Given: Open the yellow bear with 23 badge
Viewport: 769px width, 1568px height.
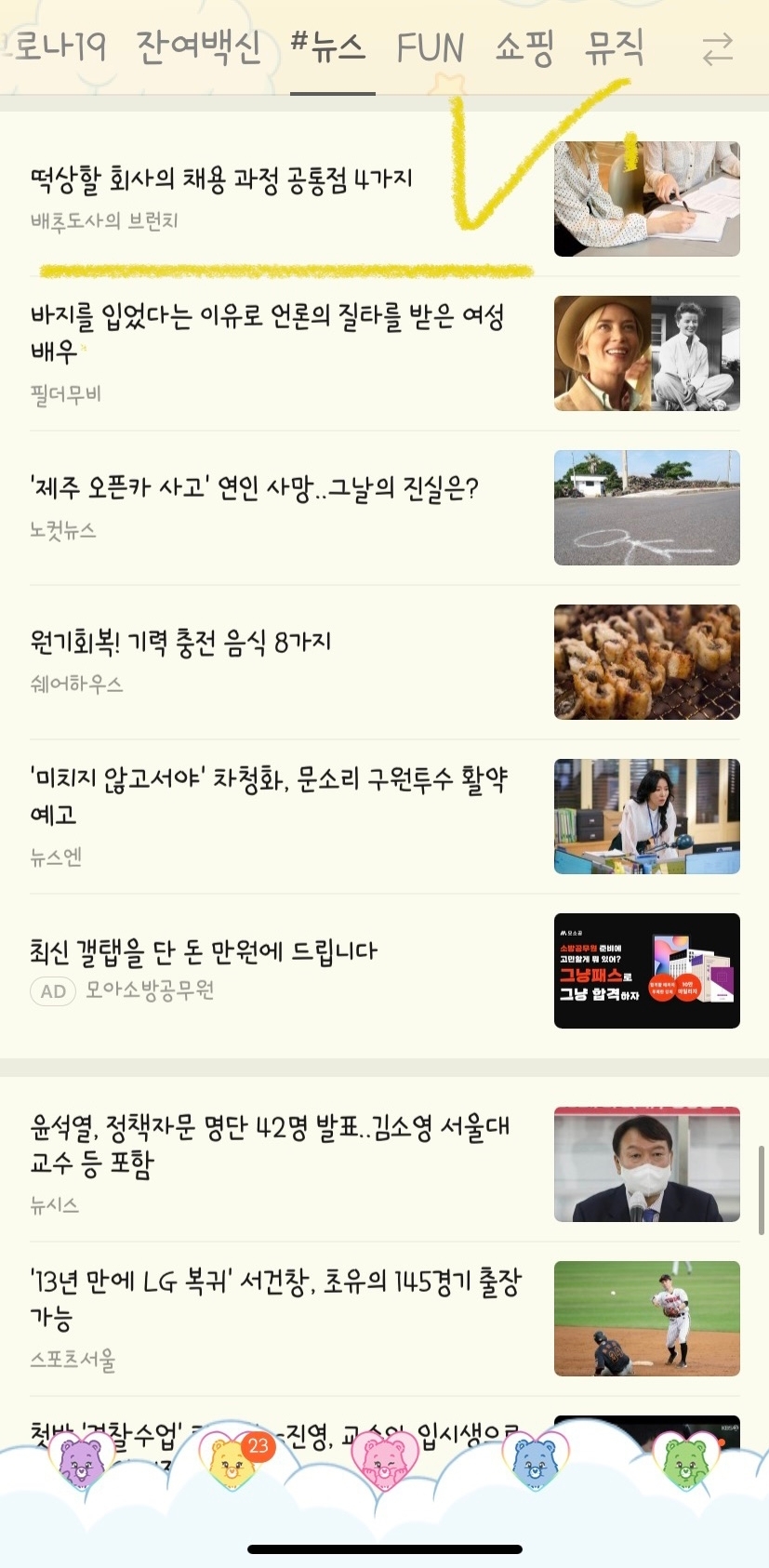Looking at the screenshot, I should click(232, 1460).
